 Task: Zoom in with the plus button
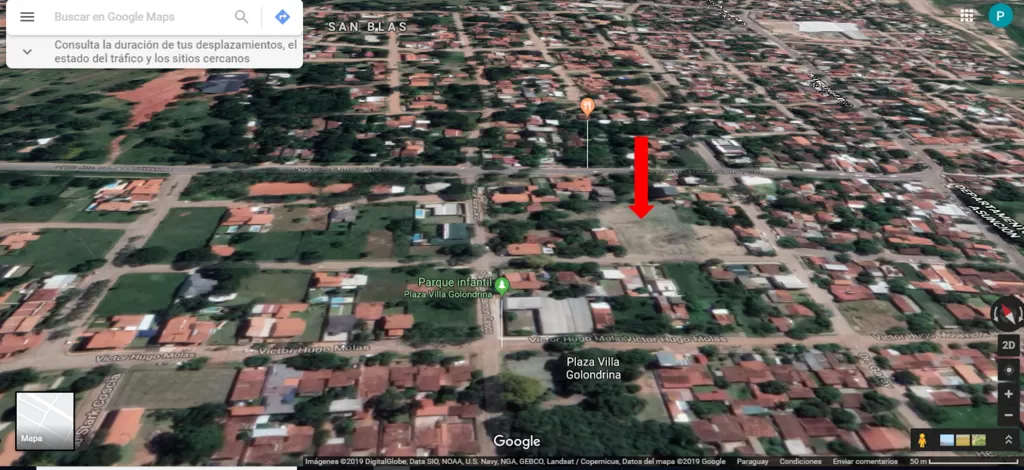point(1008,394)
